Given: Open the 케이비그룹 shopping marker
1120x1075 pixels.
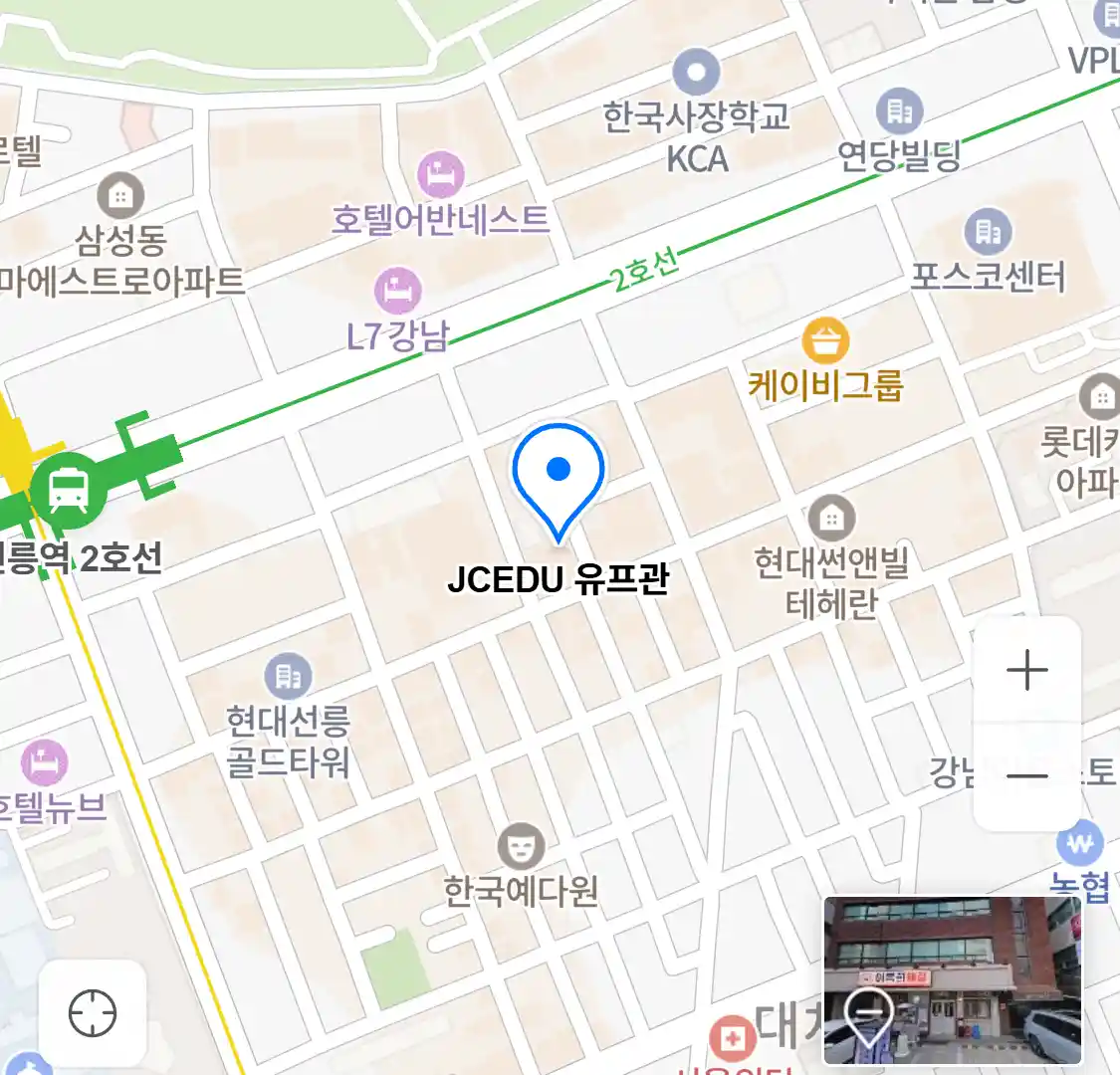Looking at the screenshot, I should [x=825, y=342].
